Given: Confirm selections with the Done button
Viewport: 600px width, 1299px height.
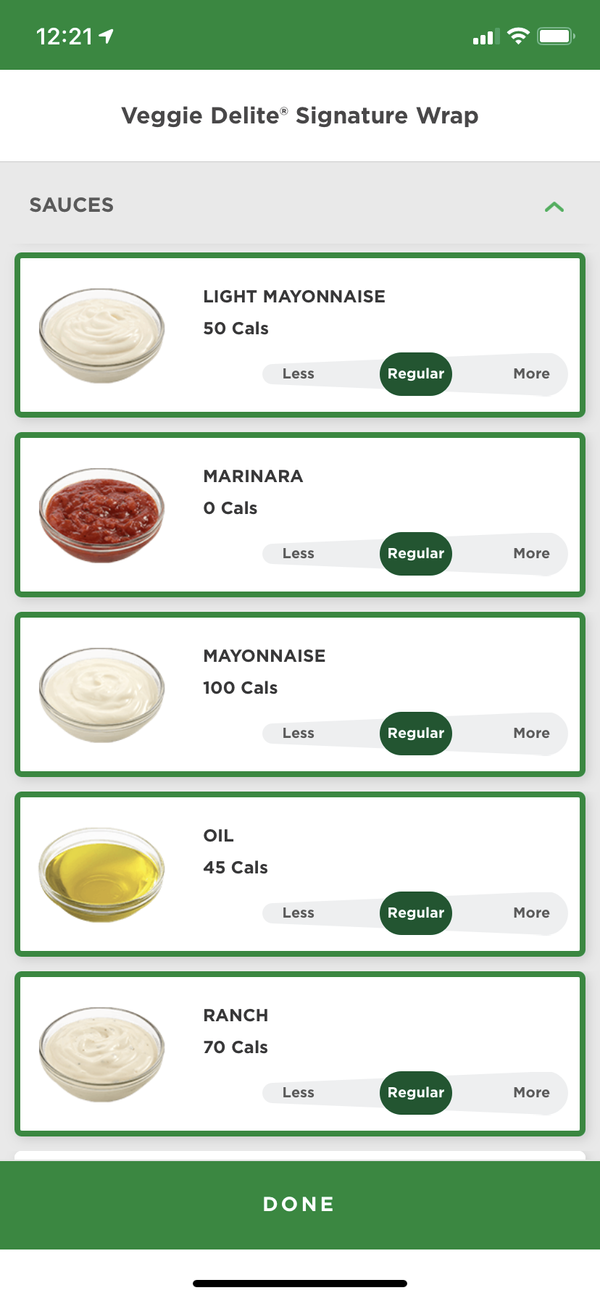Looking at the screenshot, I should [300, 1205].
